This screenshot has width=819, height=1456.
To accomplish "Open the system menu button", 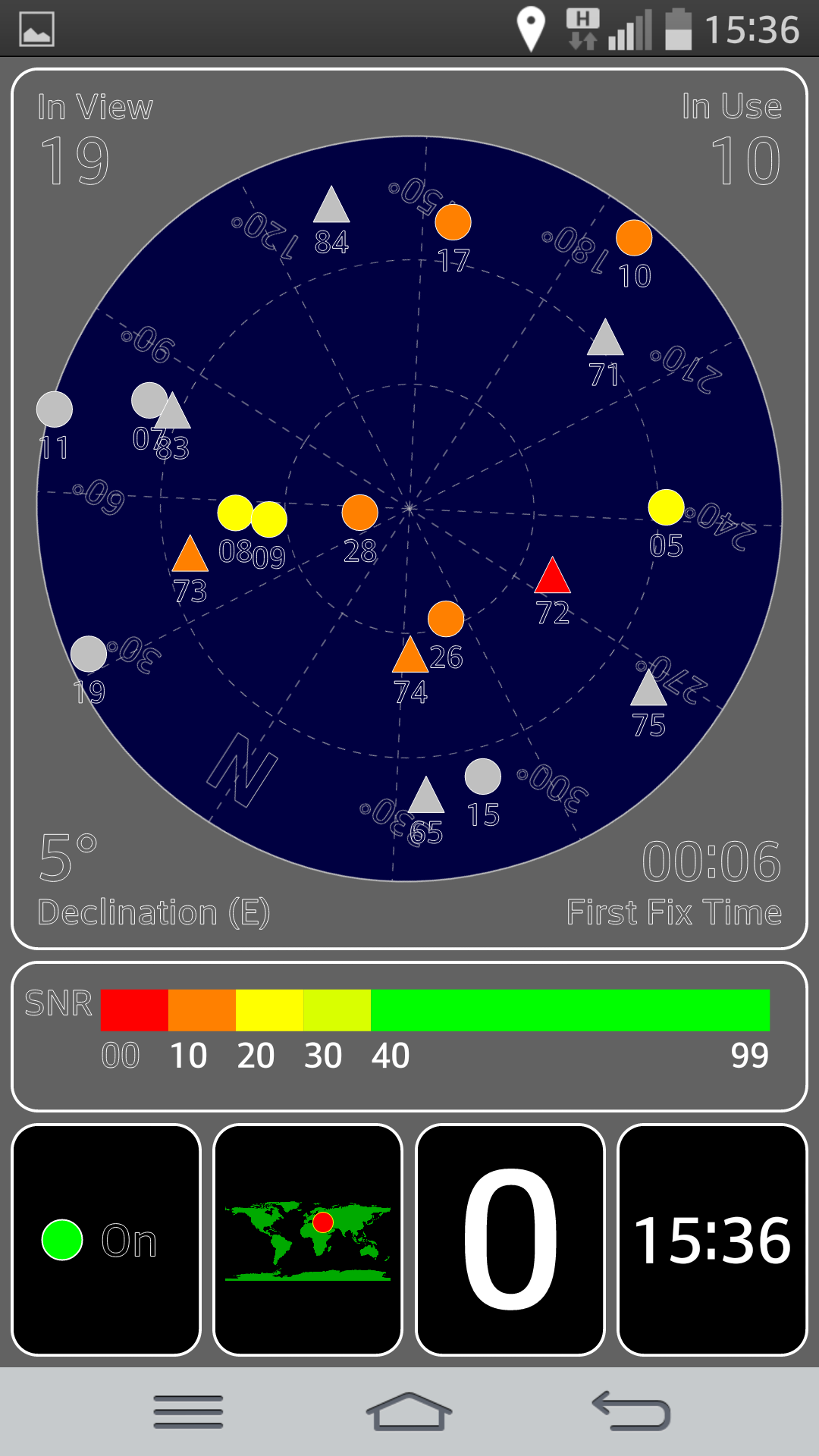I will (x=188, y=1411).
